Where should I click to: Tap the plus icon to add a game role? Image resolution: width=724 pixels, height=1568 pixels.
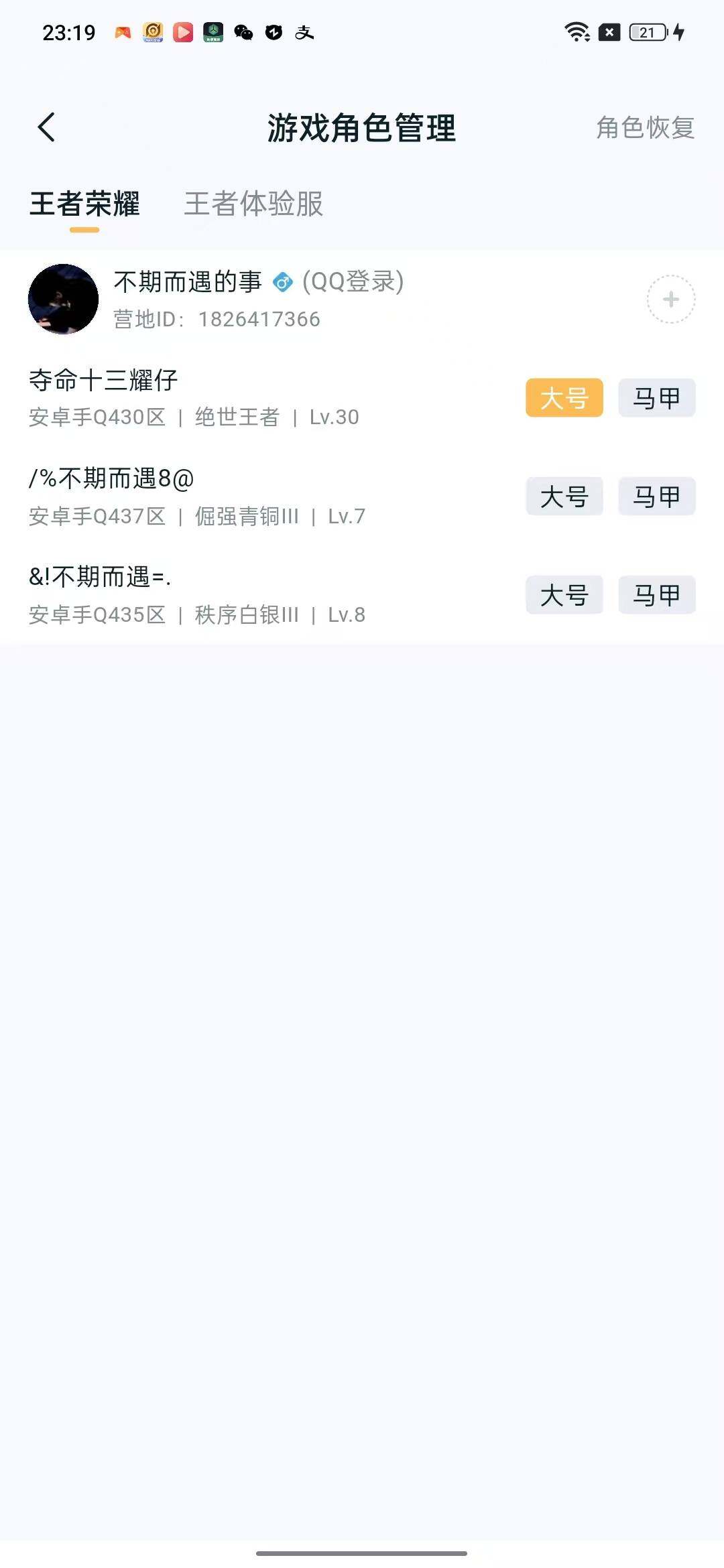(x=670, y=300)
